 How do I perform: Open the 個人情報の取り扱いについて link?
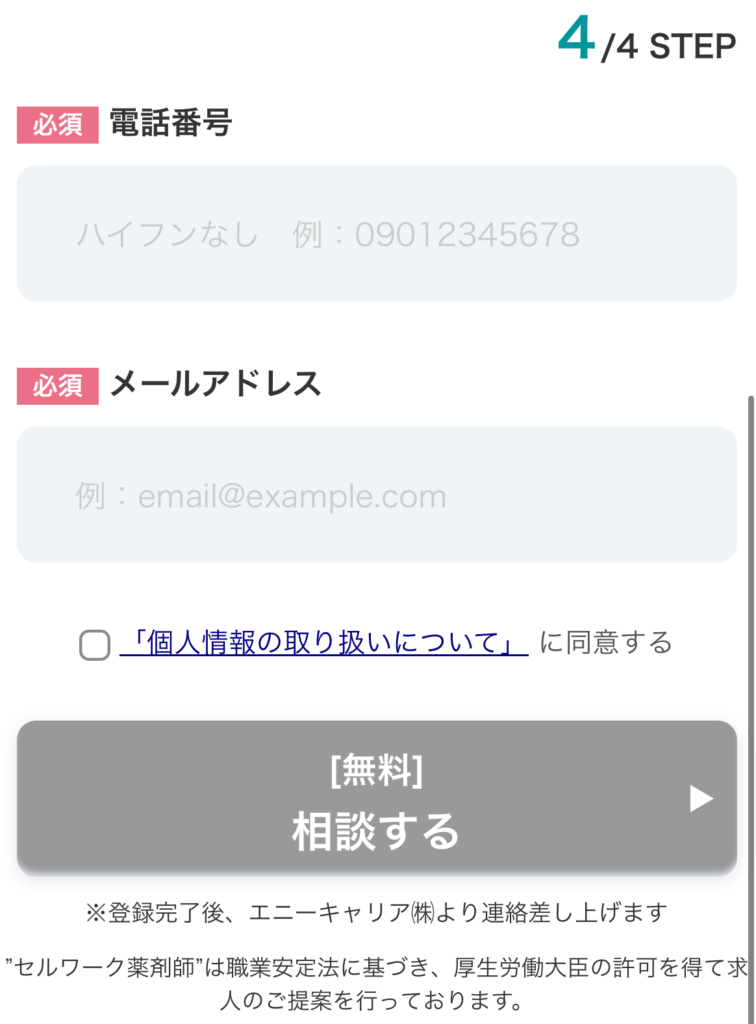coord(323,642)
